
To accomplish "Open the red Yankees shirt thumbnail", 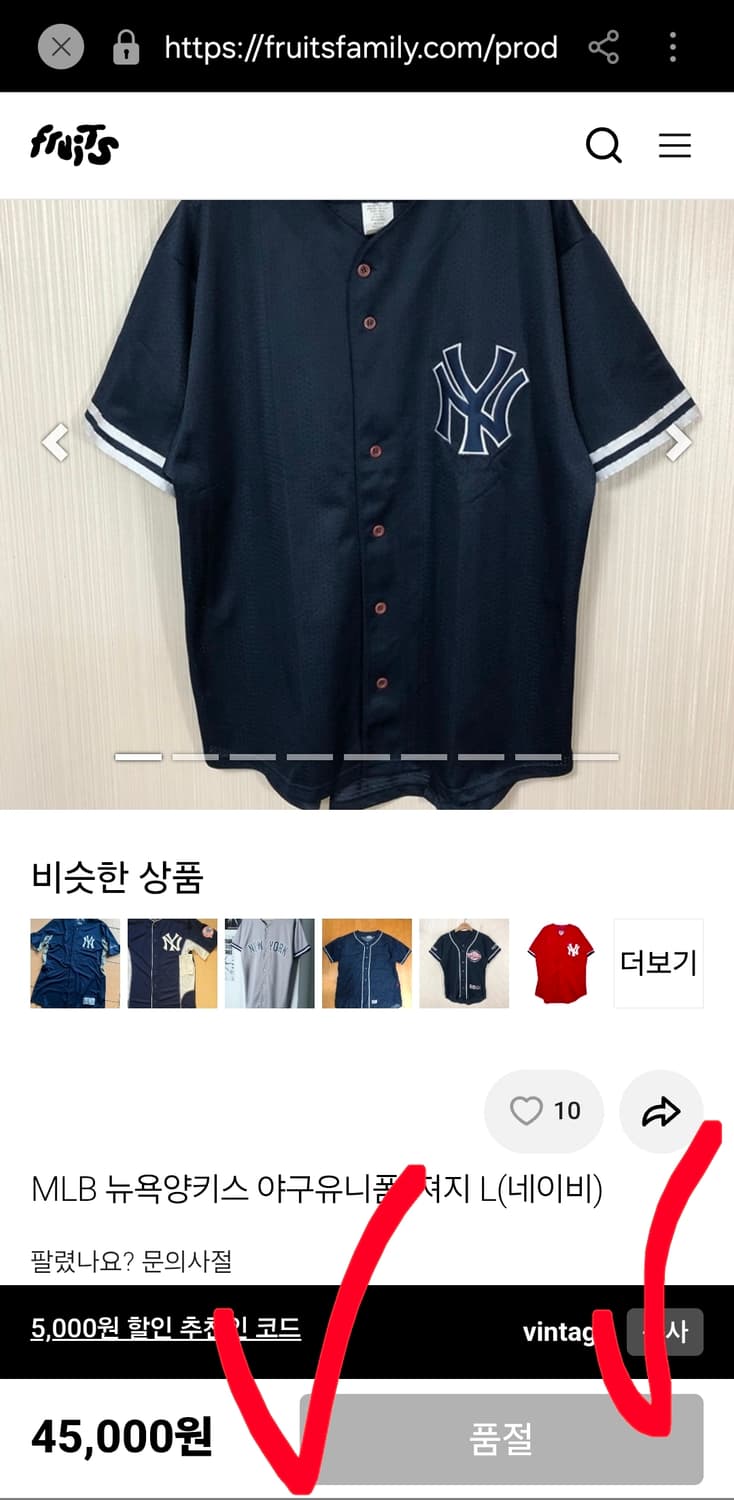I will tap(561, 962).
